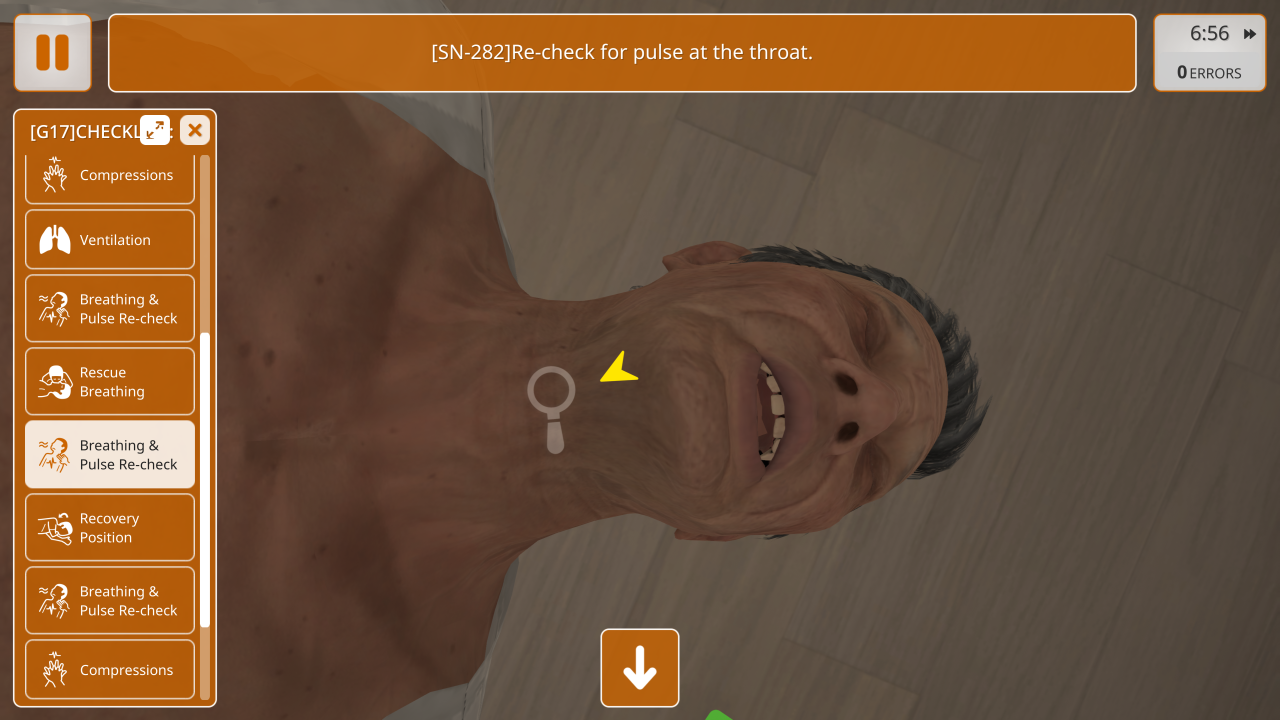Tap the pulse check marker on throat
1280x720 pixels.
coord(551,391)
